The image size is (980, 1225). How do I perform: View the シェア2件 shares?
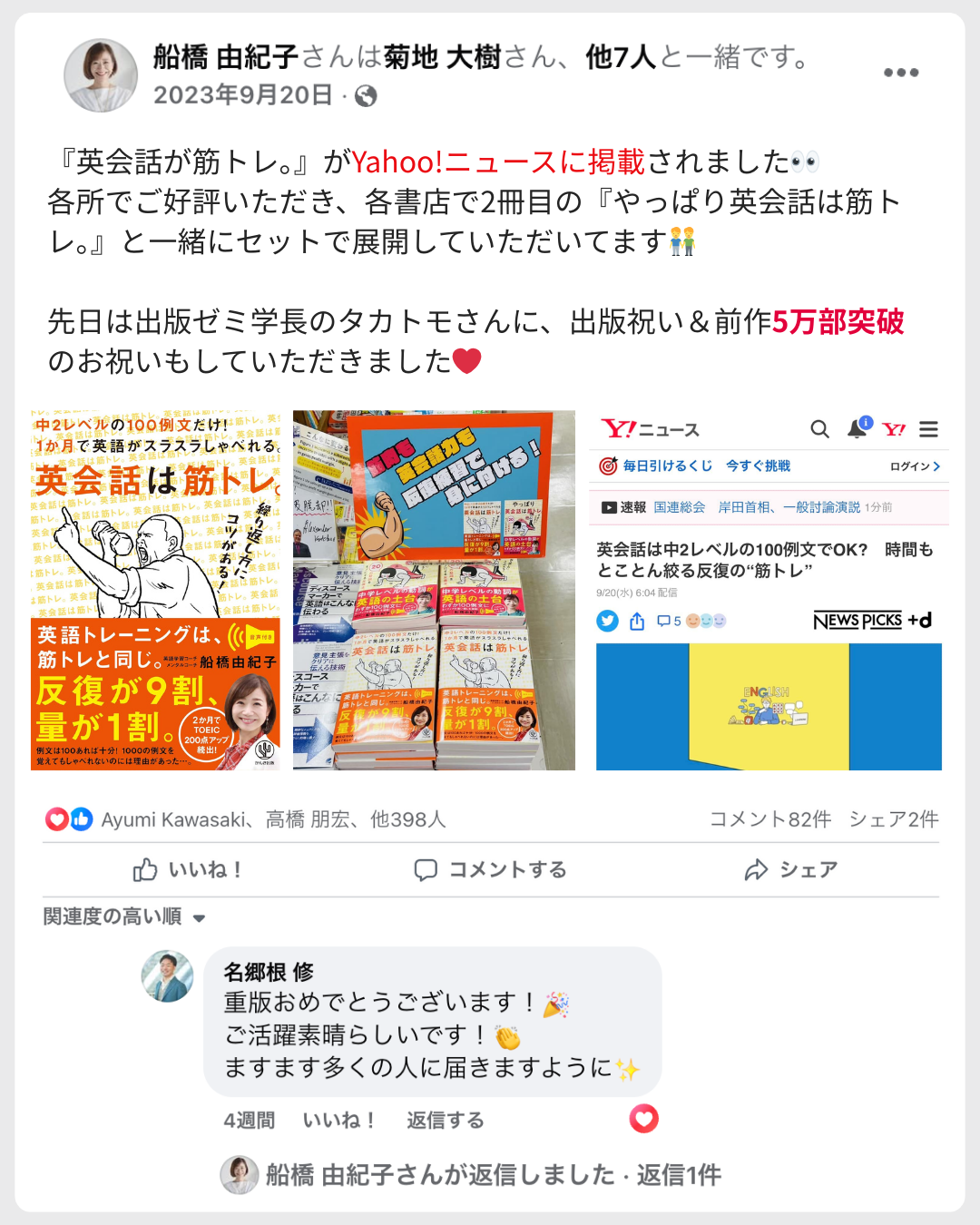pyautogui.click(x=894, y=819)
